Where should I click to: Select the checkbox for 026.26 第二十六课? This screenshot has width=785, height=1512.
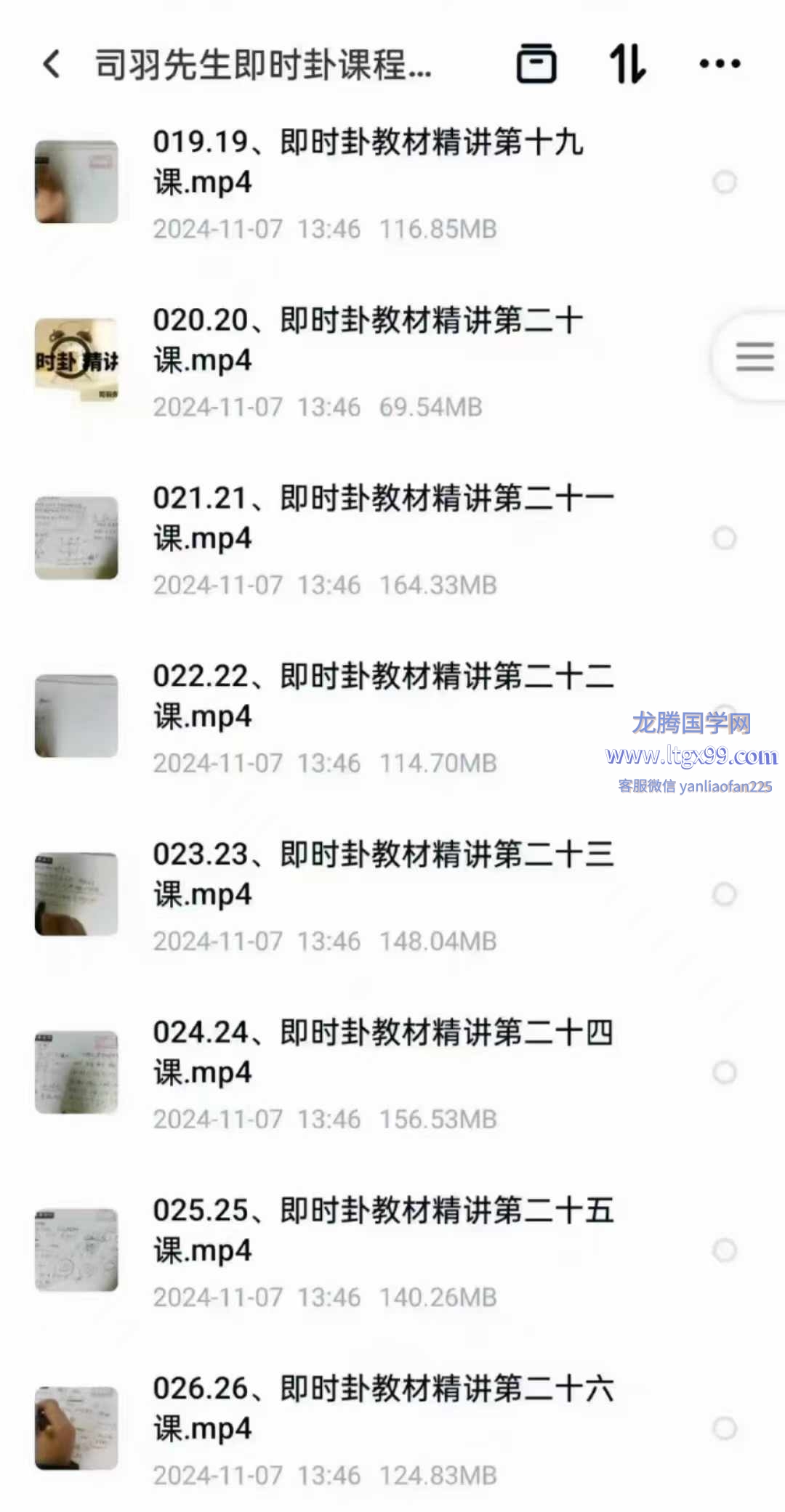coord(725,1428)
